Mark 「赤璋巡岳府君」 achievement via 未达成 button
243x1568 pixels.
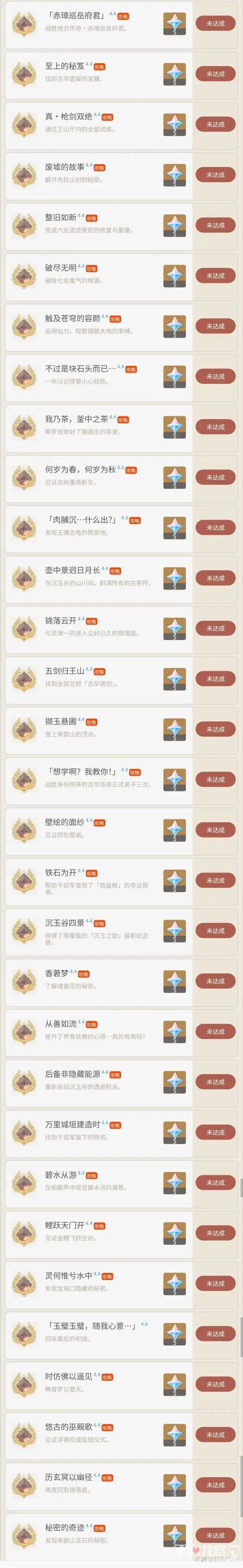point(215,23)
